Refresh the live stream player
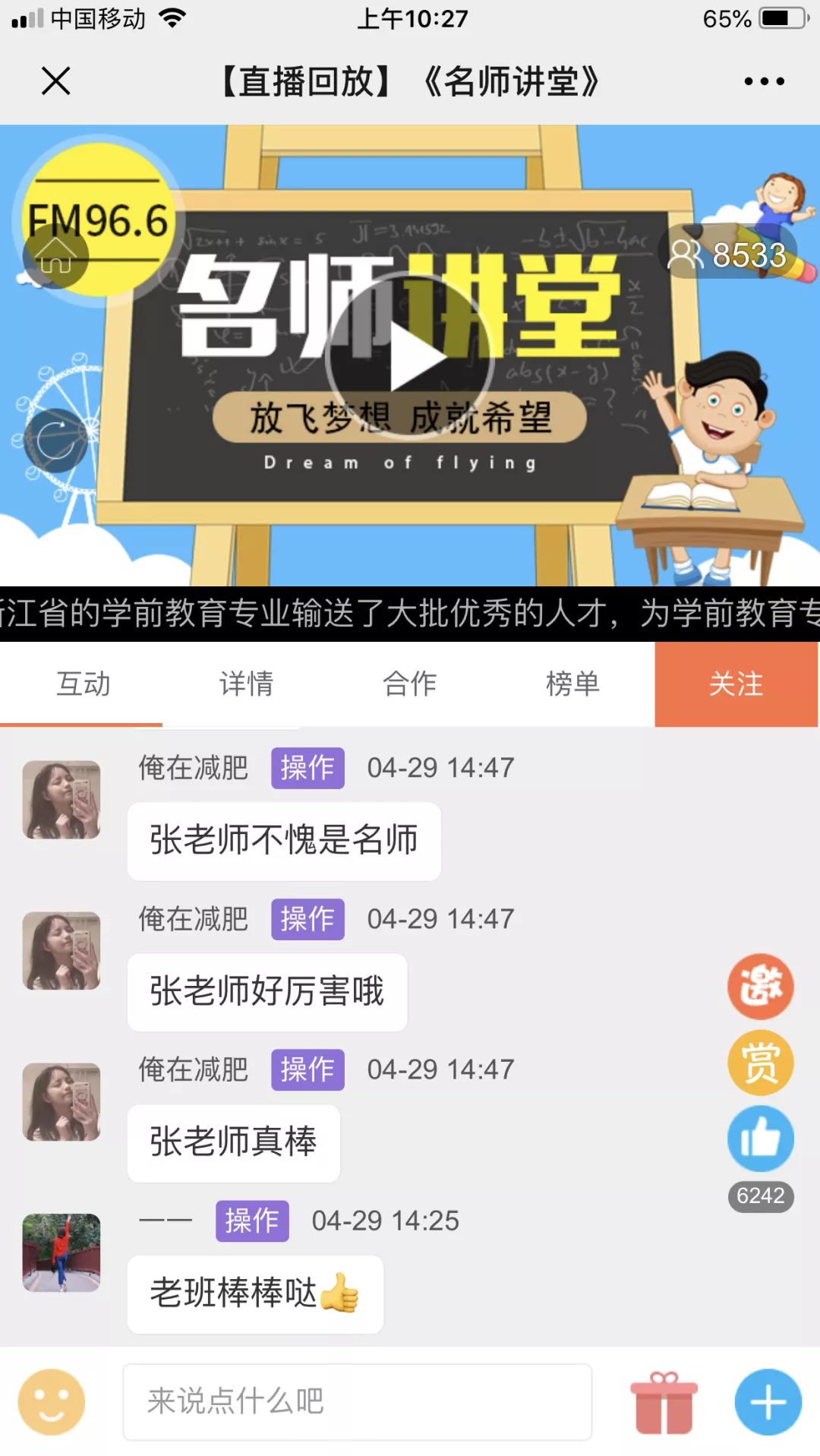 (x=55, y=441)
